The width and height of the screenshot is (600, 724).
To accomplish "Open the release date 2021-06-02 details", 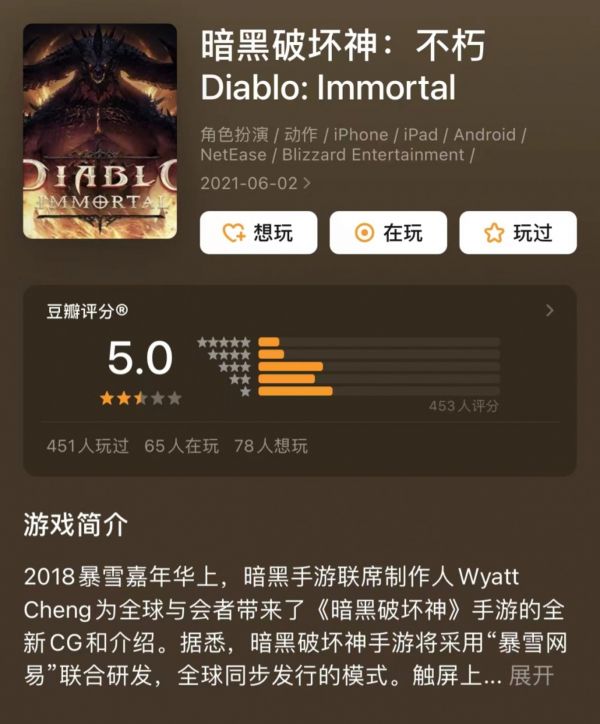I will coord(256,184).
